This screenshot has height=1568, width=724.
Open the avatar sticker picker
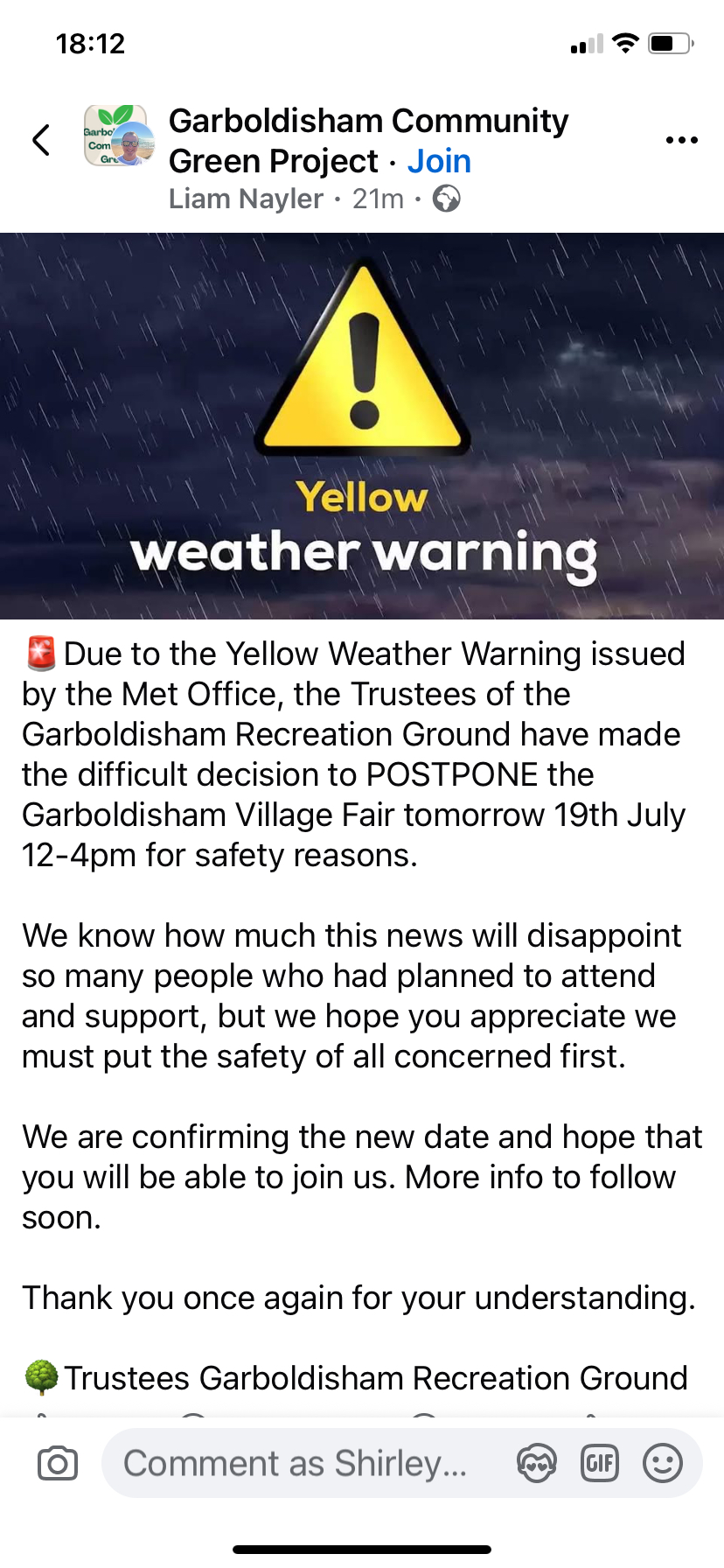coord(536,1463)
